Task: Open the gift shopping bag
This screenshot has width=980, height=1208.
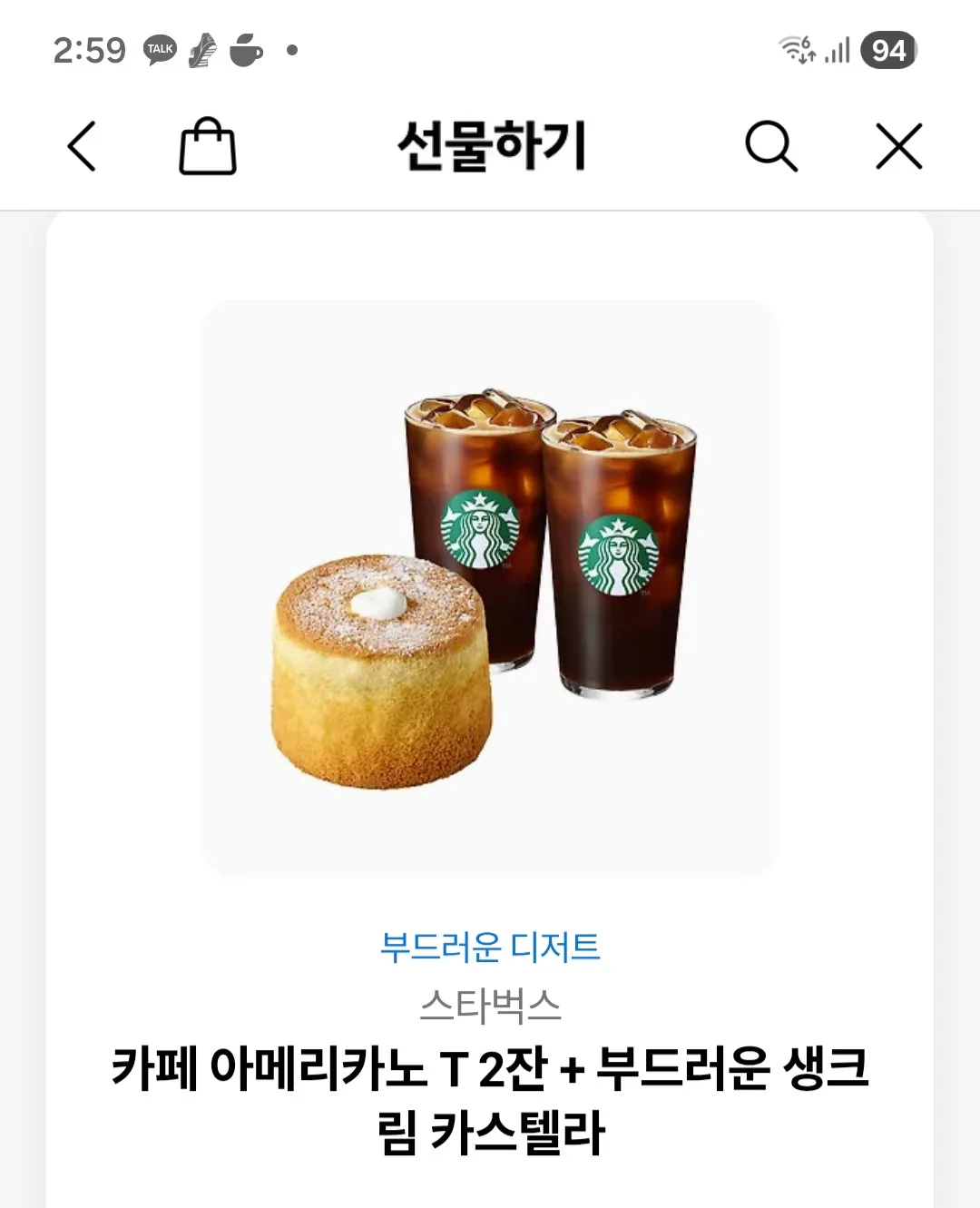Action: point(208,146)
